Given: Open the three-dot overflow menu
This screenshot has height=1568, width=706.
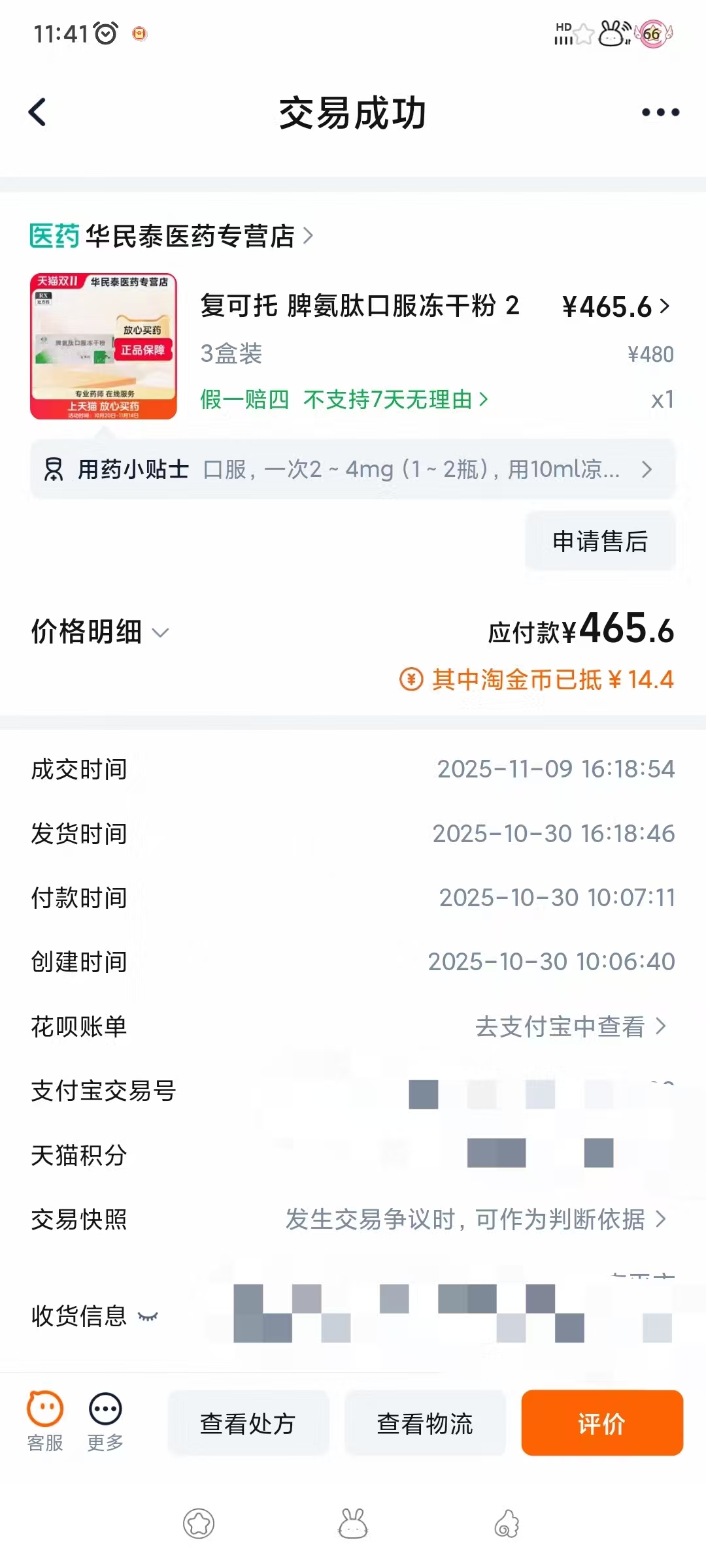Looking at the screenshot, I should click(660, 112).
